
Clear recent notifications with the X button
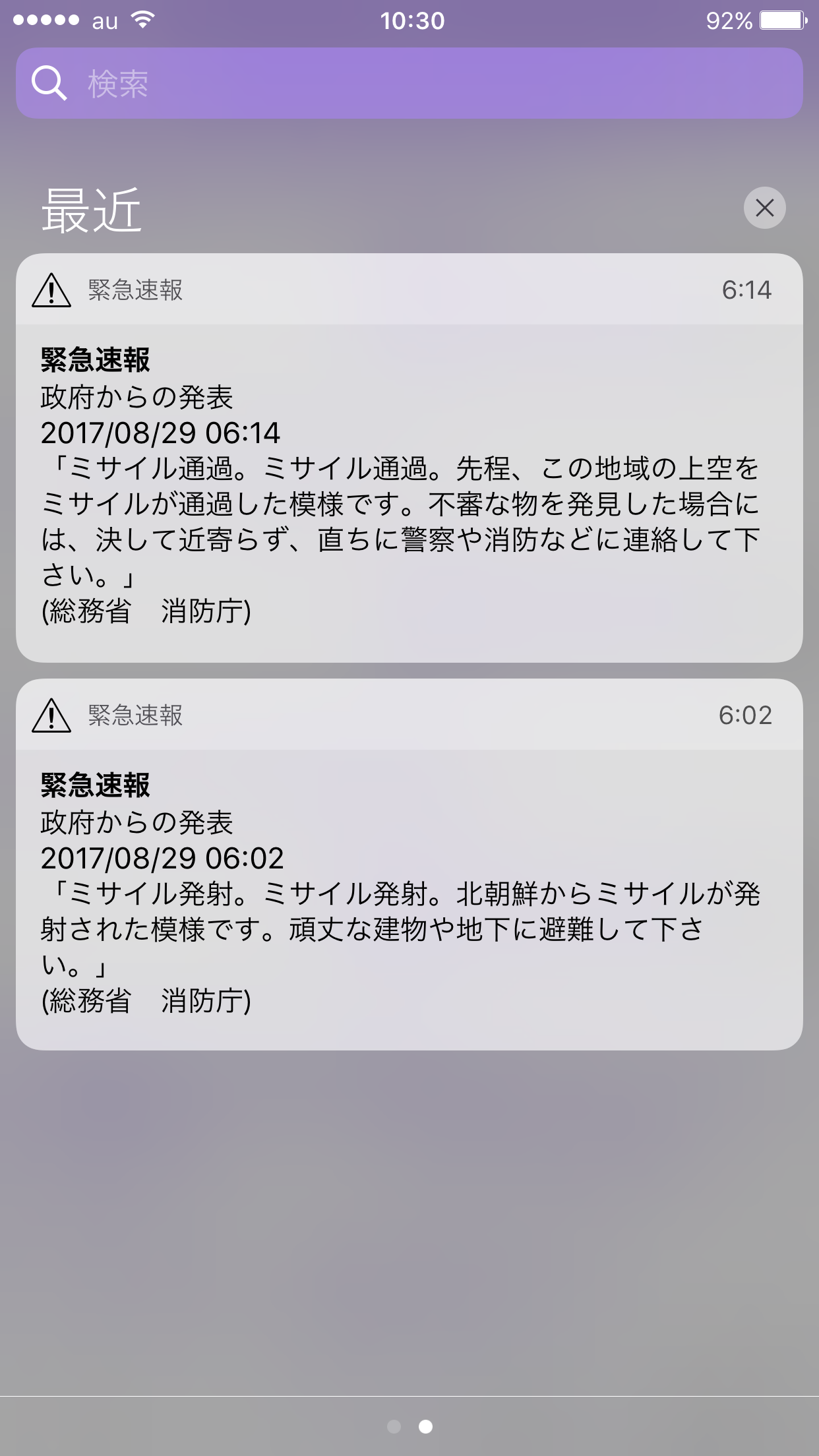tap(764, 208)
